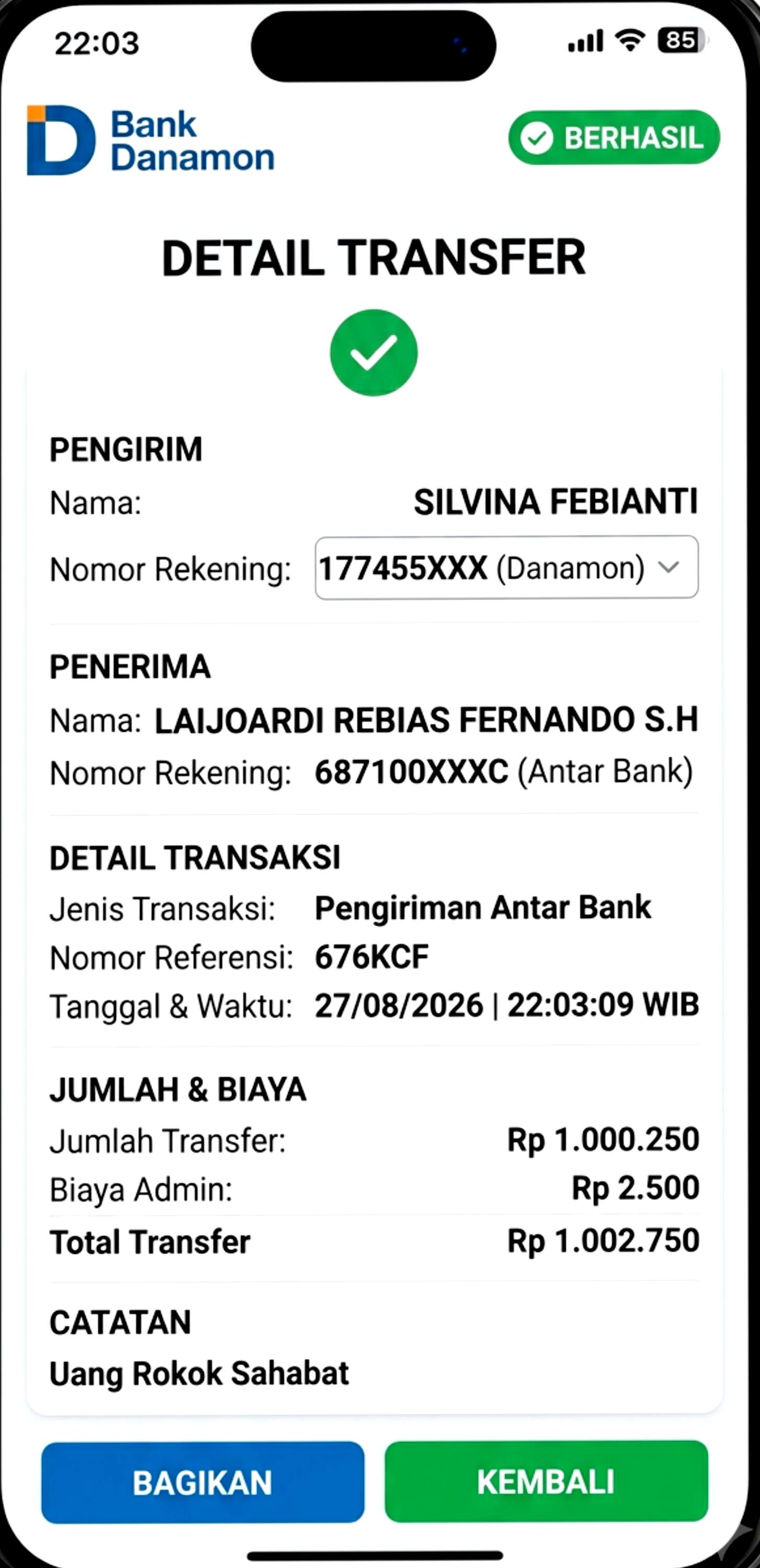The height and width of the screenshot is (1568, 760).
Task: Open the sender account number dropdown
Action: 506,567
